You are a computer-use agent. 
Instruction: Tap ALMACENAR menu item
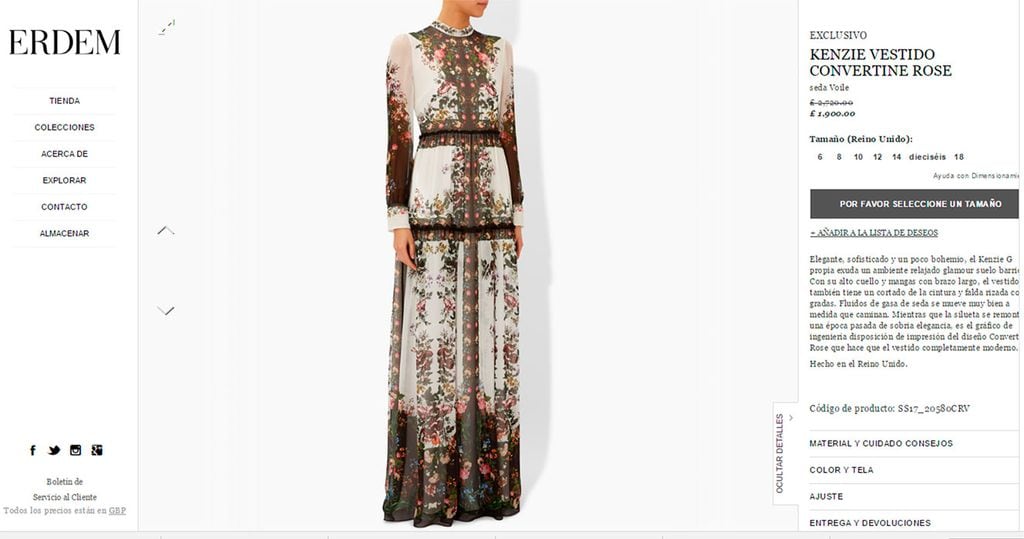point(64,234)
